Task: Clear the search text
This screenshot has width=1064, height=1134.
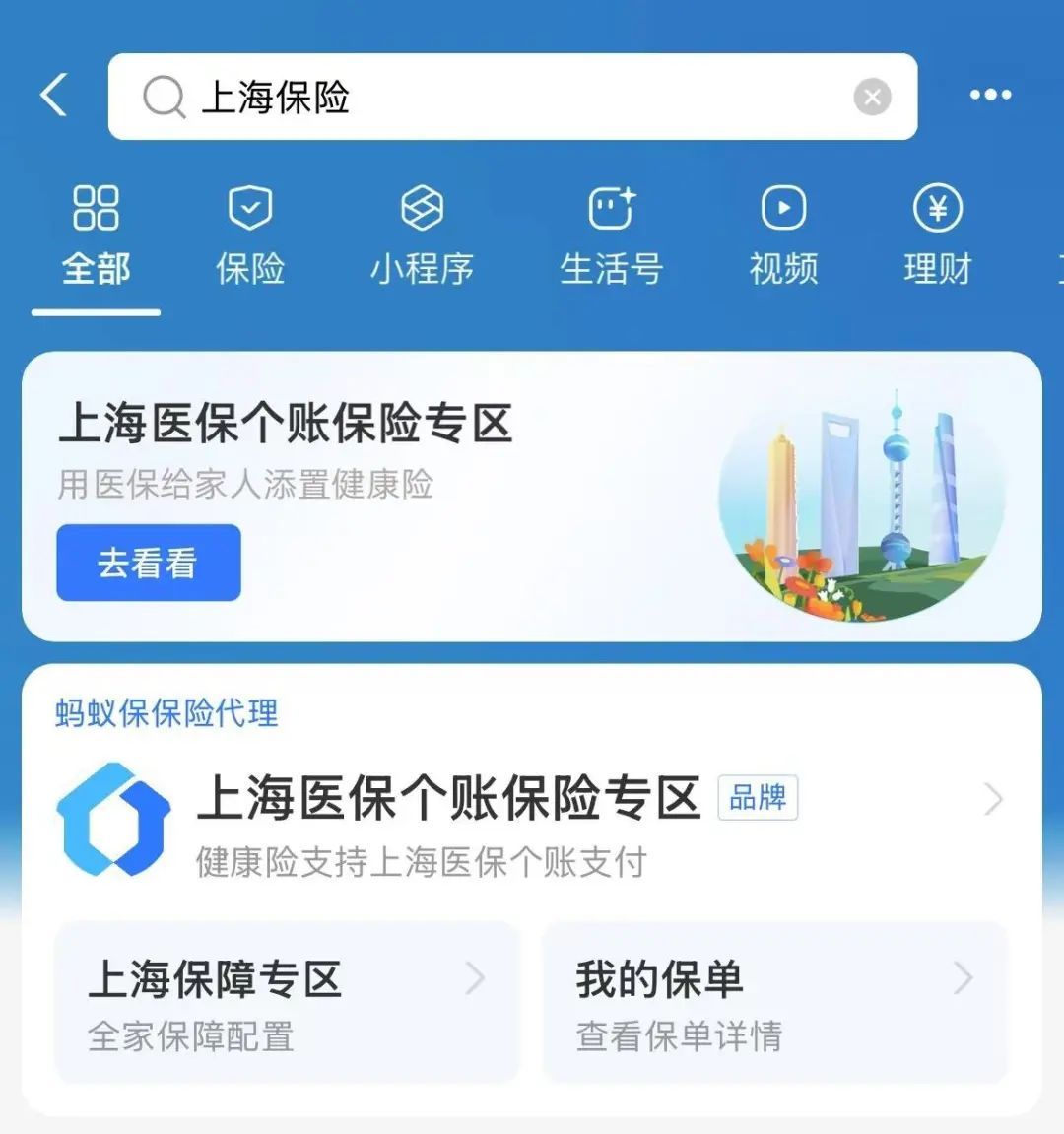Action: [x=872, y=97]
